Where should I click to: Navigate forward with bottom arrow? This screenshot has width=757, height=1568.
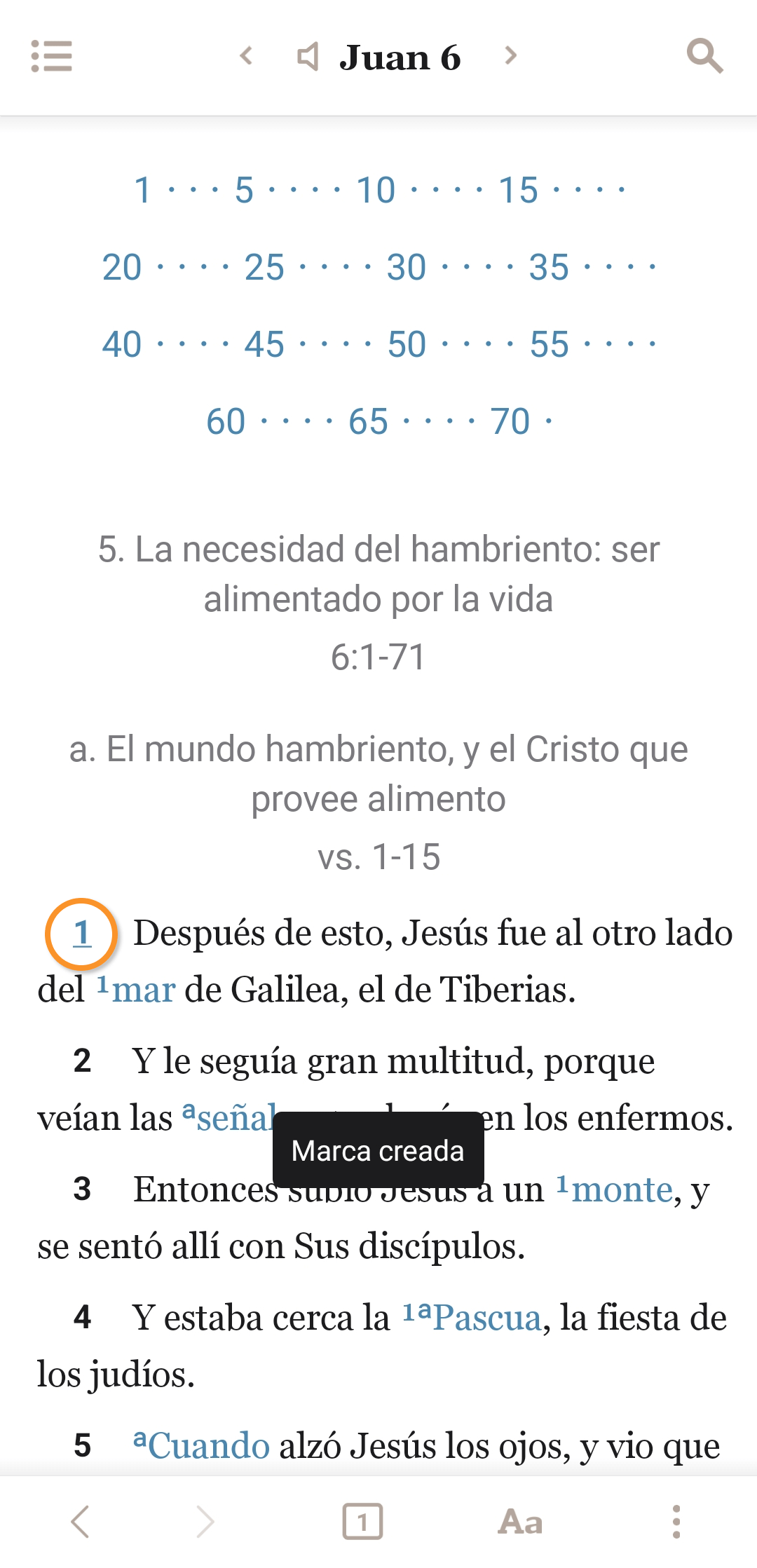pos(205,1522)
